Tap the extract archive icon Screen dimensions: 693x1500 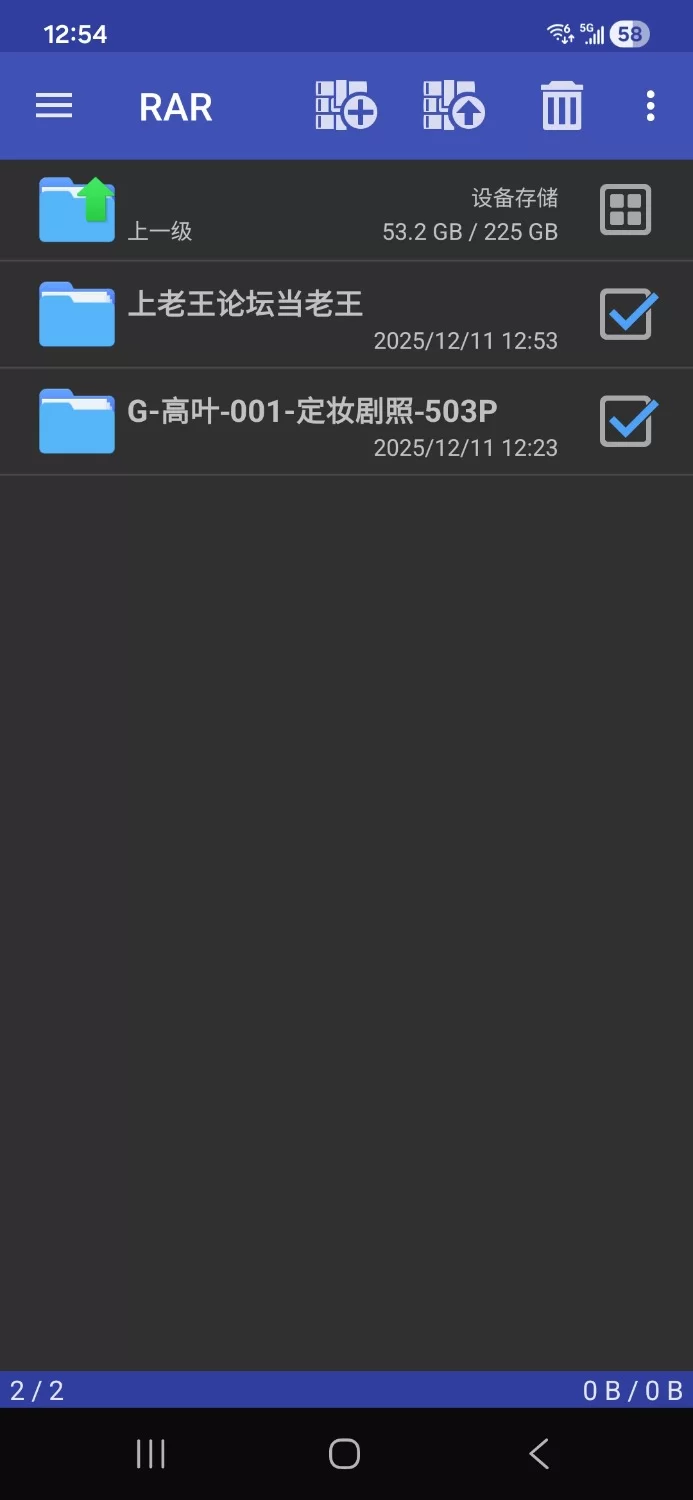[454, 106]
